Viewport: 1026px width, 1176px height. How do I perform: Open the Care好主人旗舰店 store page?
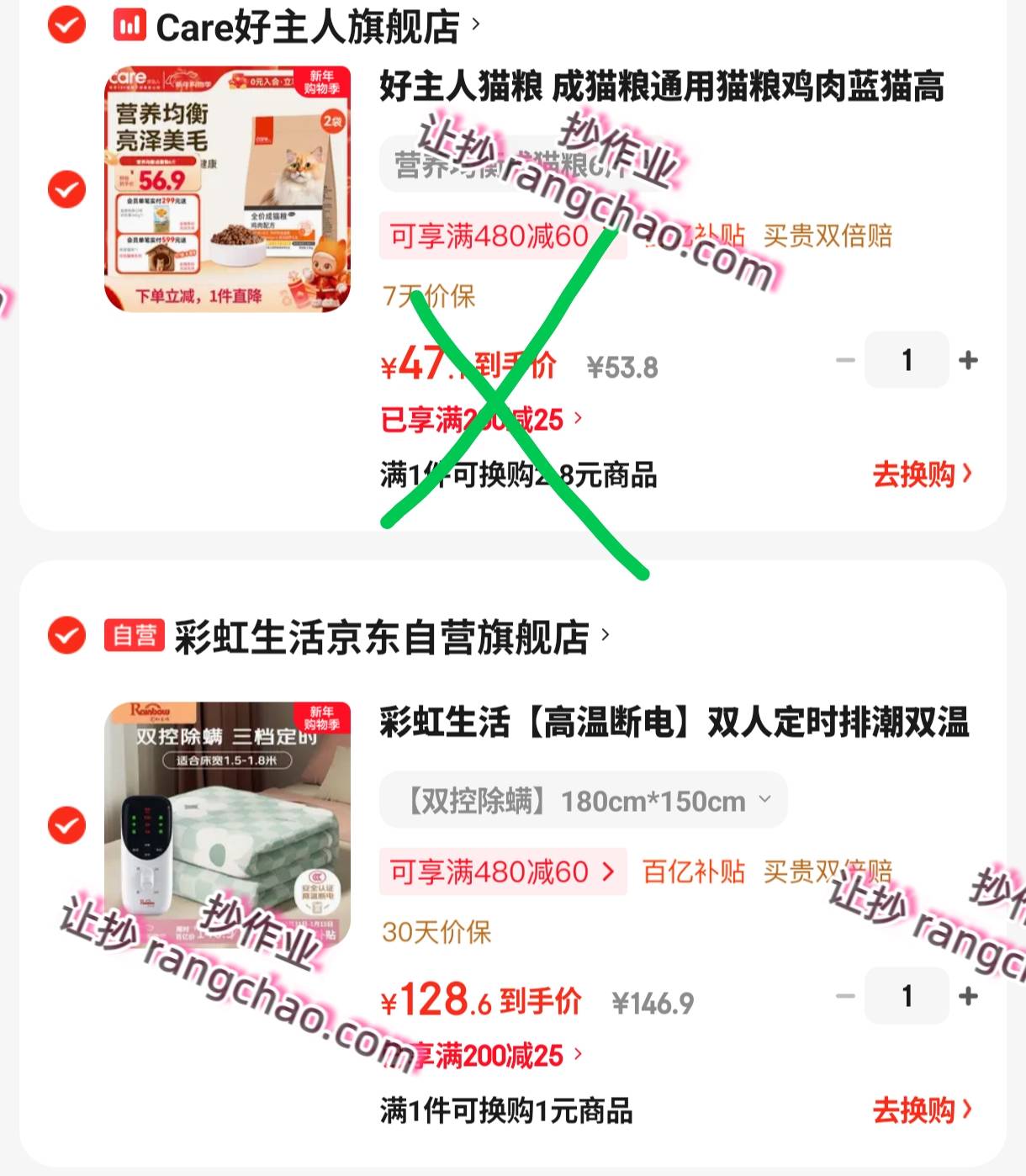click(x=308, y=27)
